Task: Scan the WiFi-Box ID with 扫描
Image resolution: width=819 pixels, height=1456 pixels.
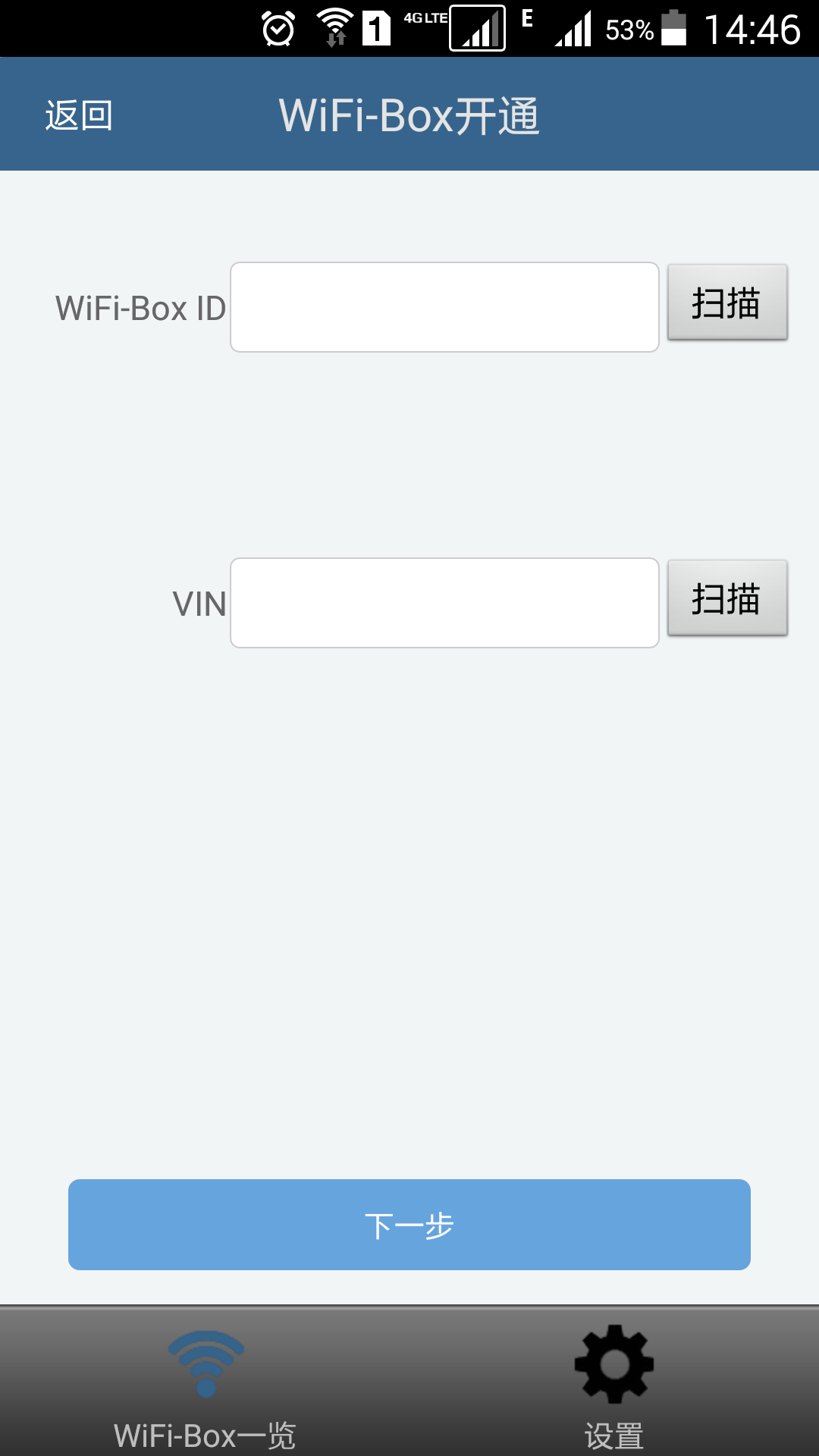Action: coord(726,303)
